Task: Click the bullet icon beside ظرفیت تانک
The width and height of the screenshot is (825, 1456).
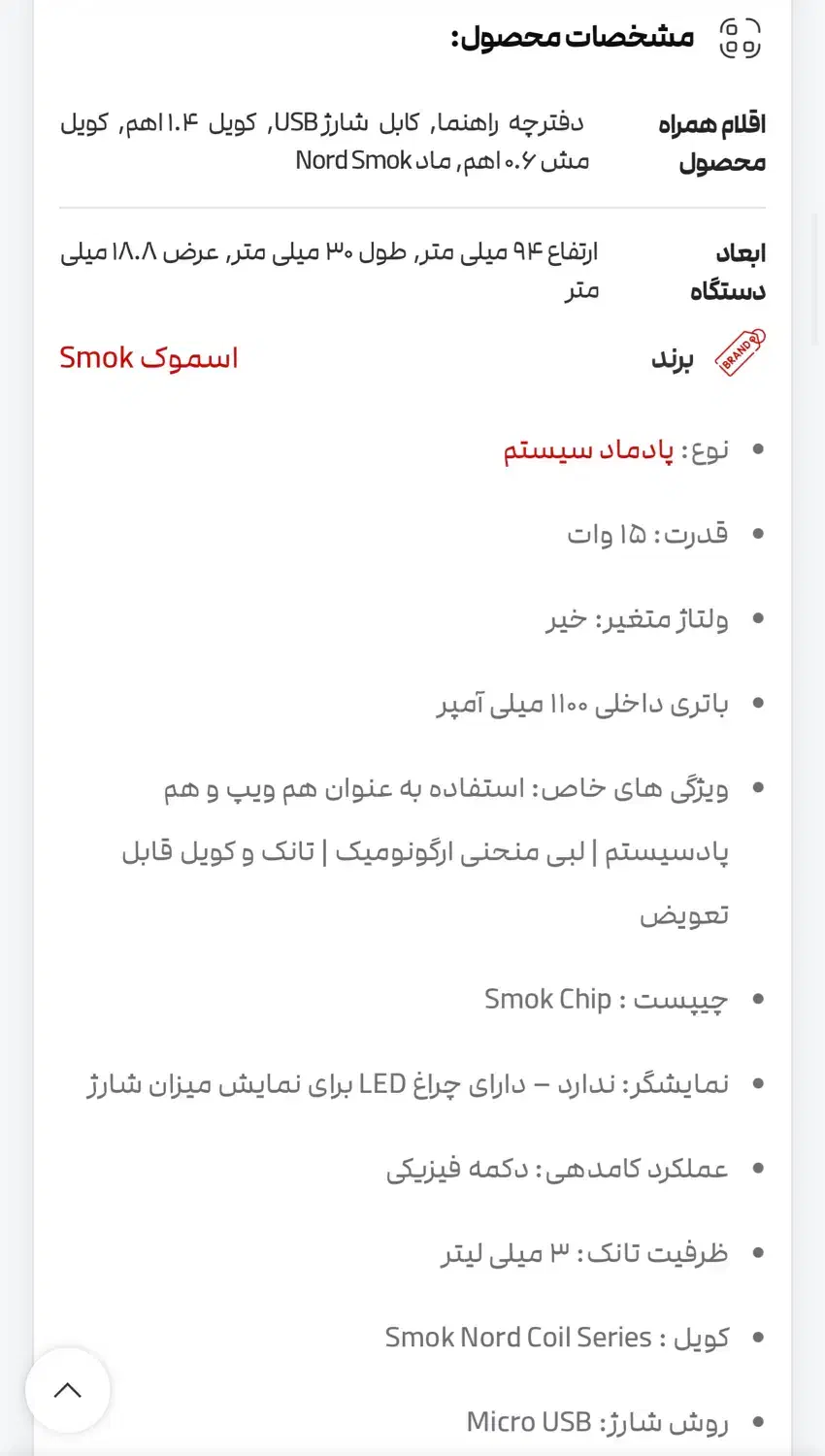Action: pyautogui.click(x=758, y=1252)
